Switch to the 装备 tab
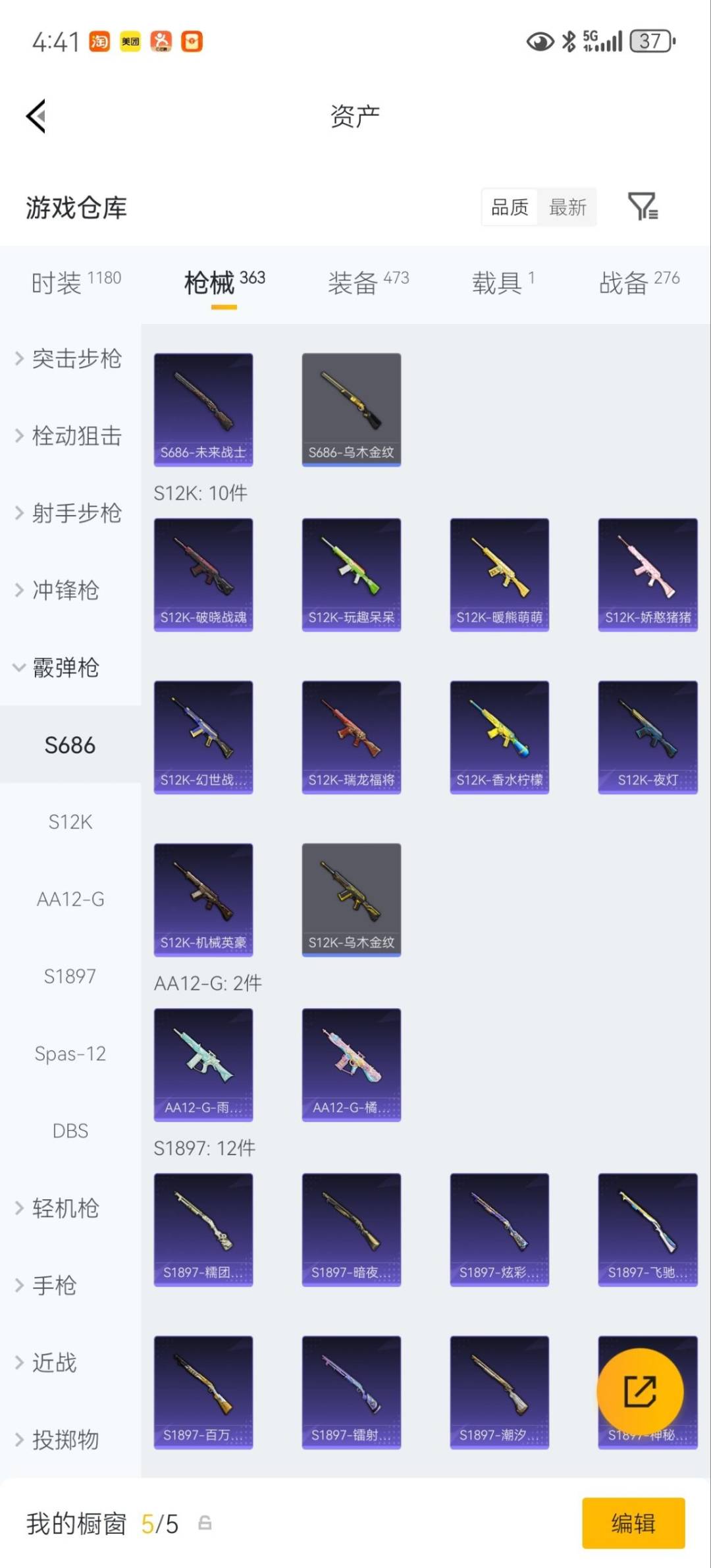This screenshot has width=711, height=1568. pos(354,279)
